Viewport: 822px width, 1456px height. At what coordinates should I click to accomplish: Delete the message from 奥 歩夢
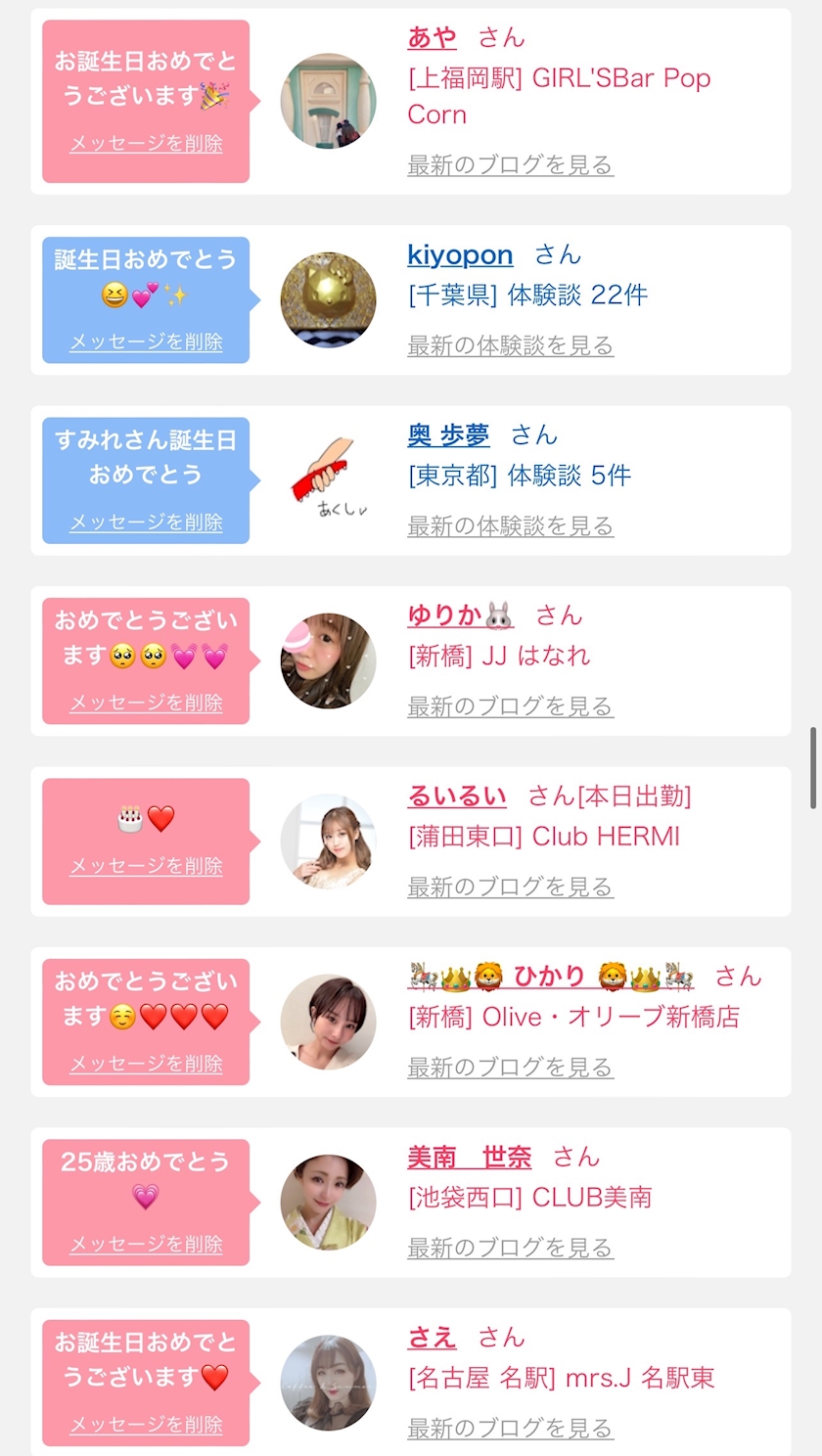[146, 523]
